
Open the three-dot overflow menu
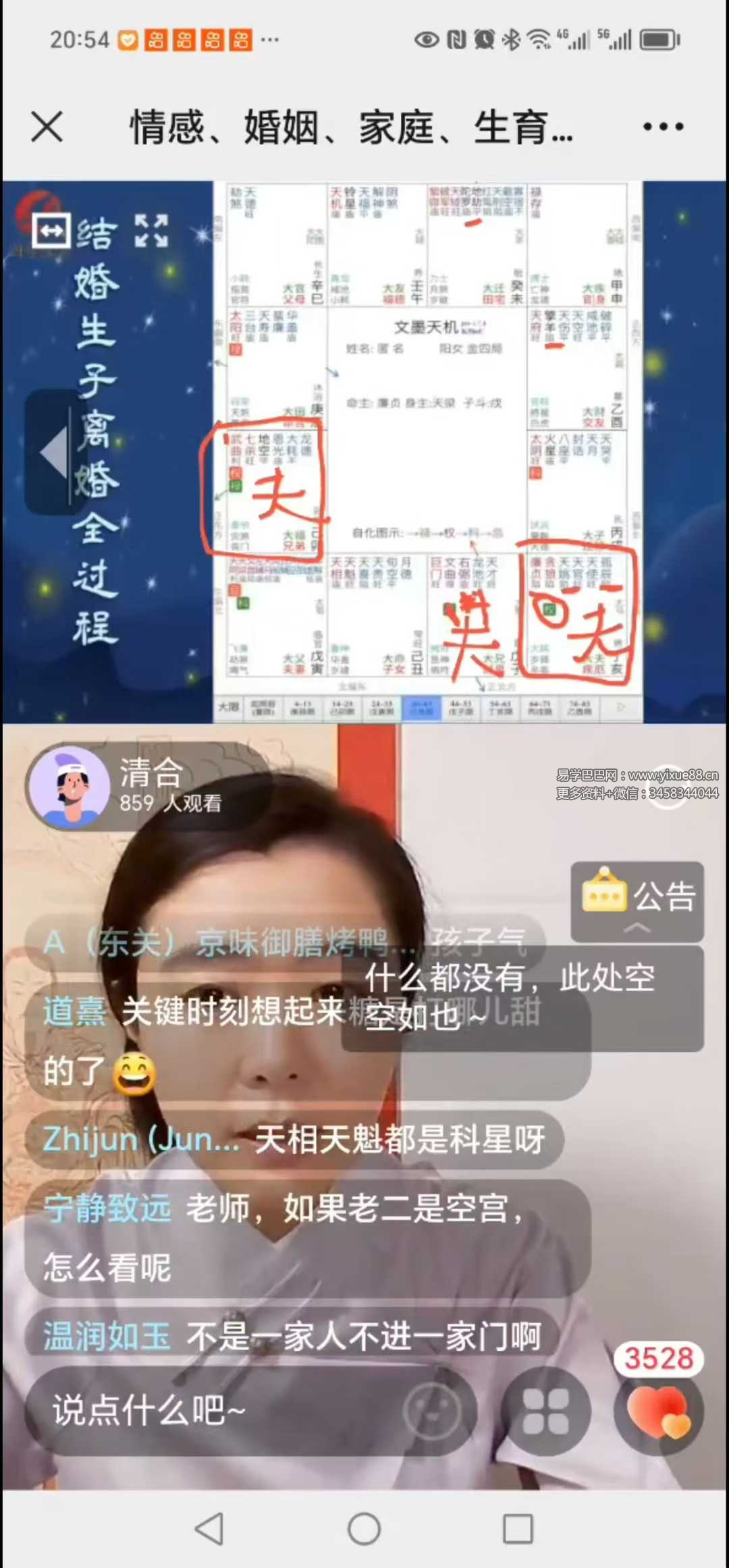tap(663, 127)
